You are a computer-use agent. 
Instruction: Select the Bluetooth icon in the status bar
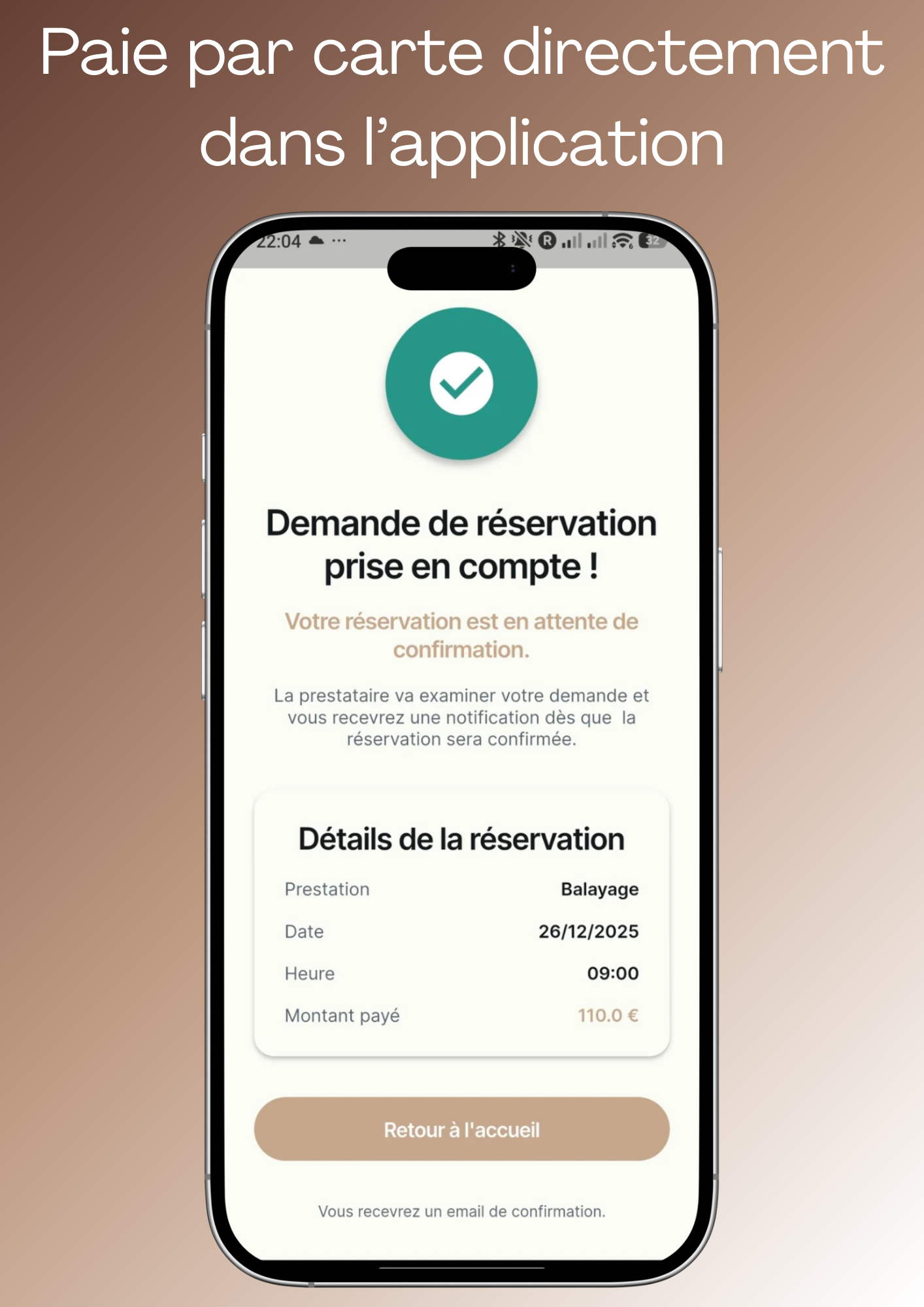(499, 240)
